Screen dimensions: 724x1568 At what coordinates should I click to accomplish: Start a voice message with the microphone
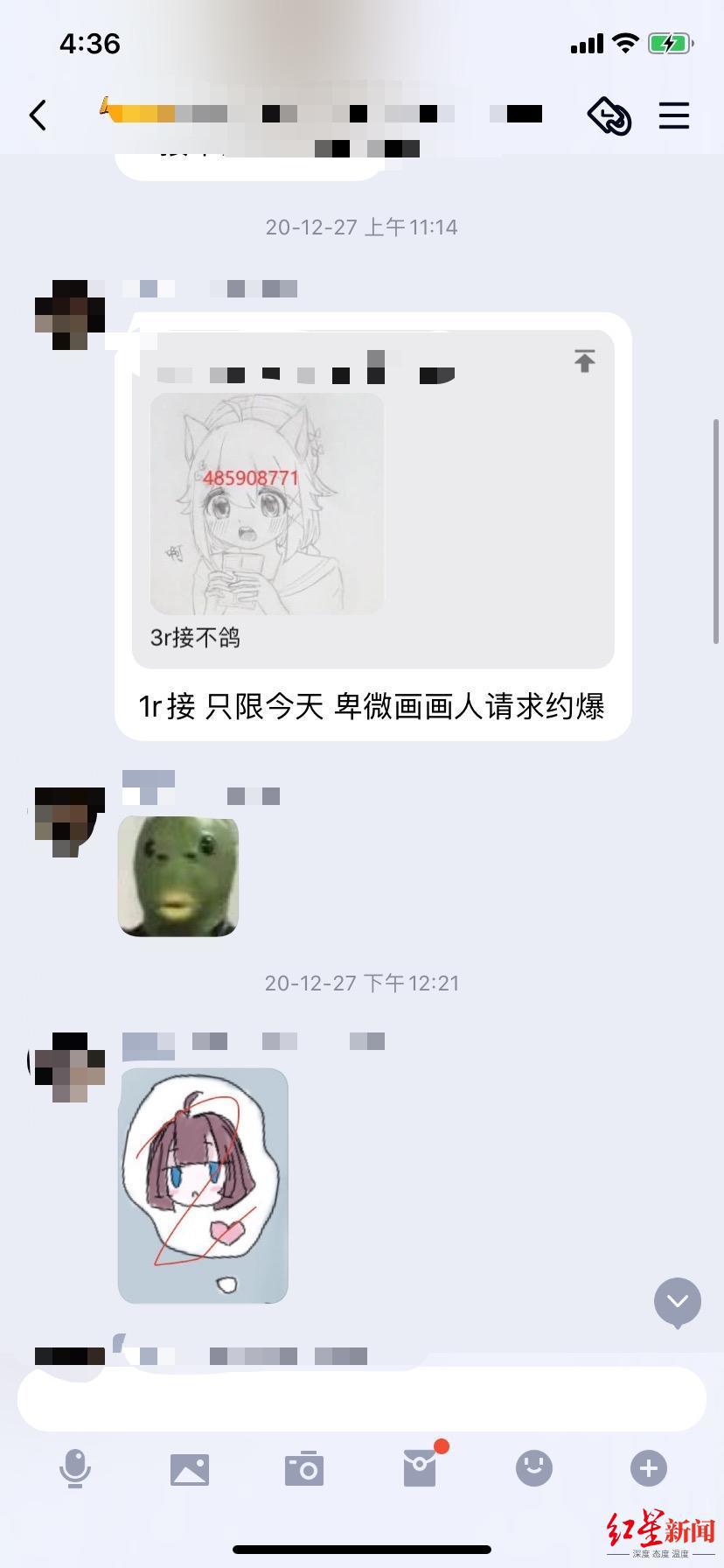[x=75, y=1467]
